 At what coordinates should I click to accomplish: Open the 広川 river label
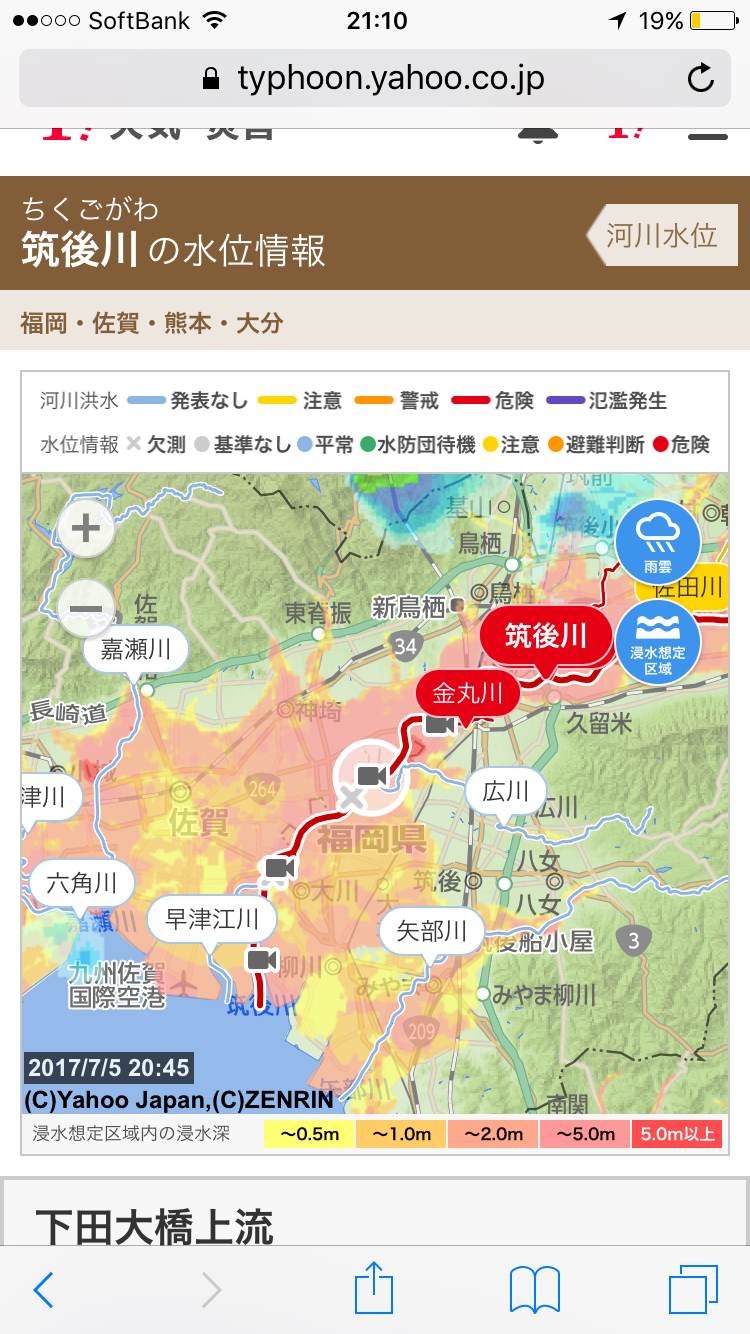click(x=505, y=793)
